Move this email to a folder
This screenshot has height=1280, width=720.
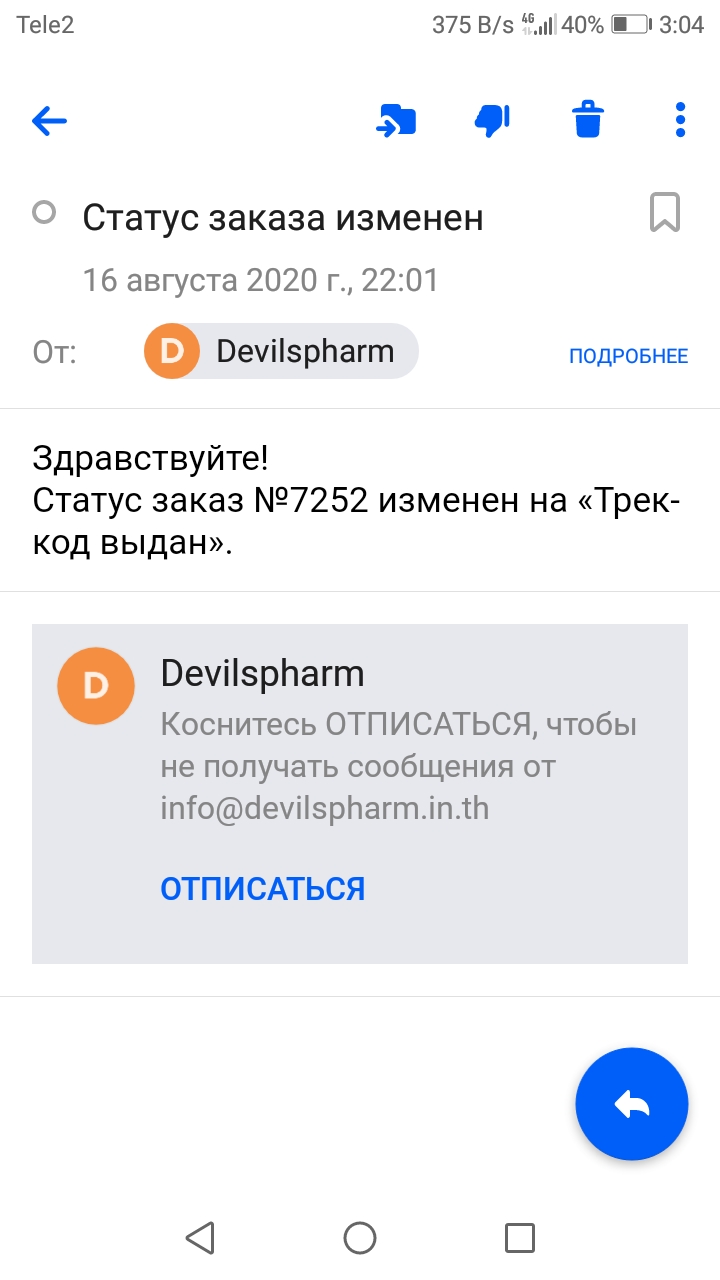click(x=396, y=121)
